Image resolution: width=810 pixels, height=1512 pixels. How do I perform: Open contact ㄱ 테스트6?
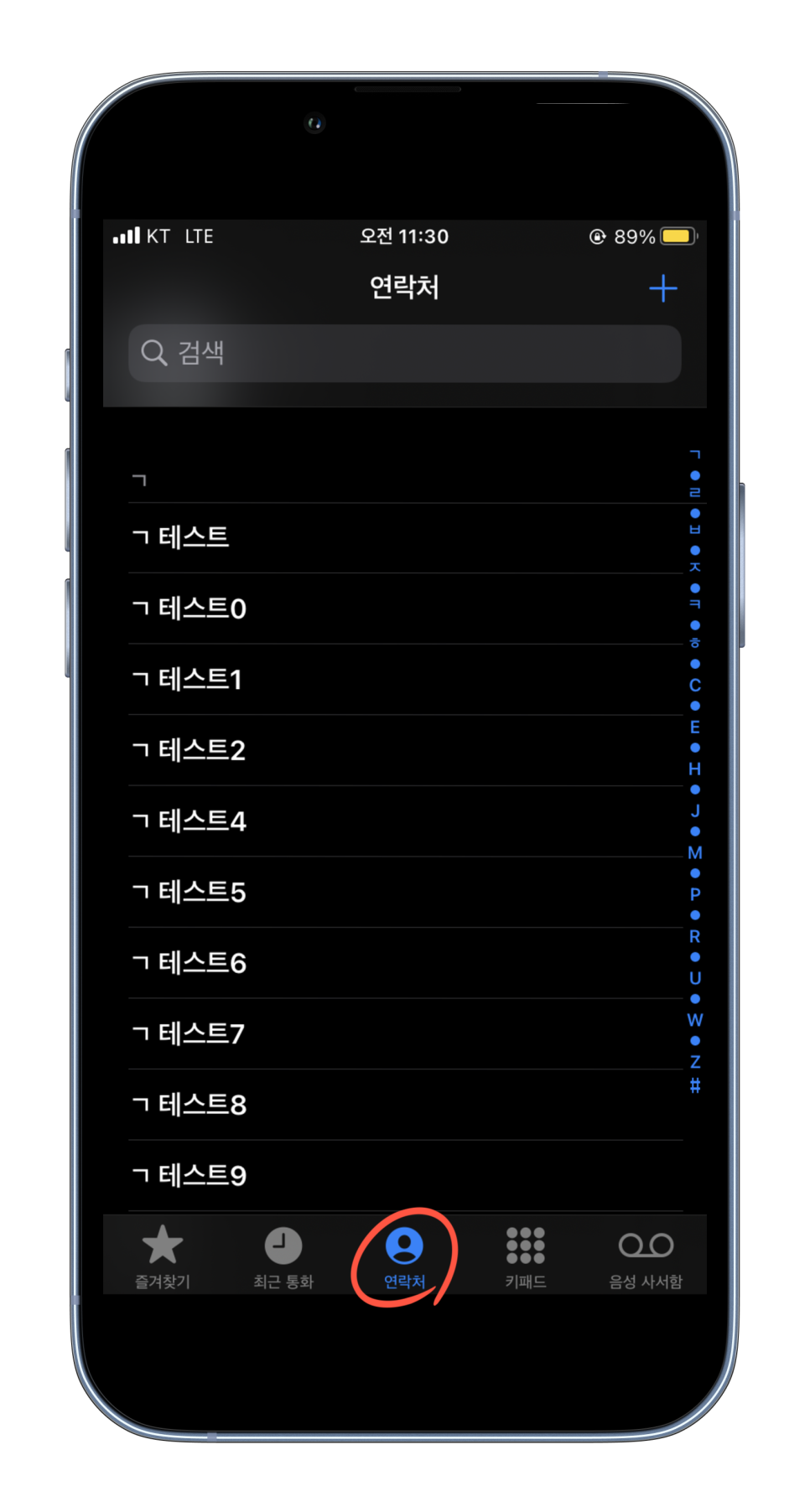pyautogui.click(x=406, y=963)
